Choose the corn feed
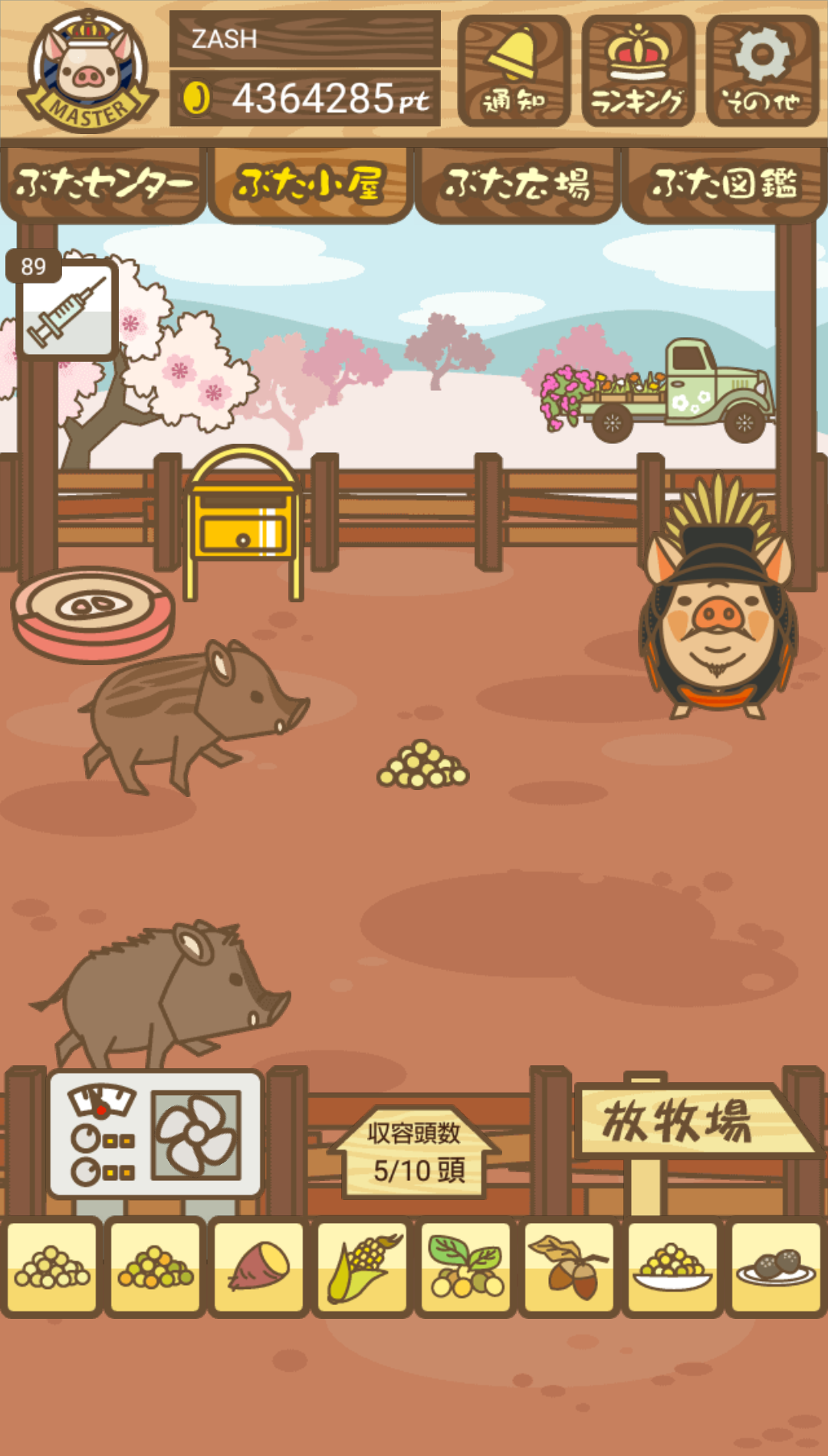The height and width of the screenshot is (1456, 828). click(x=362, y=1267)
